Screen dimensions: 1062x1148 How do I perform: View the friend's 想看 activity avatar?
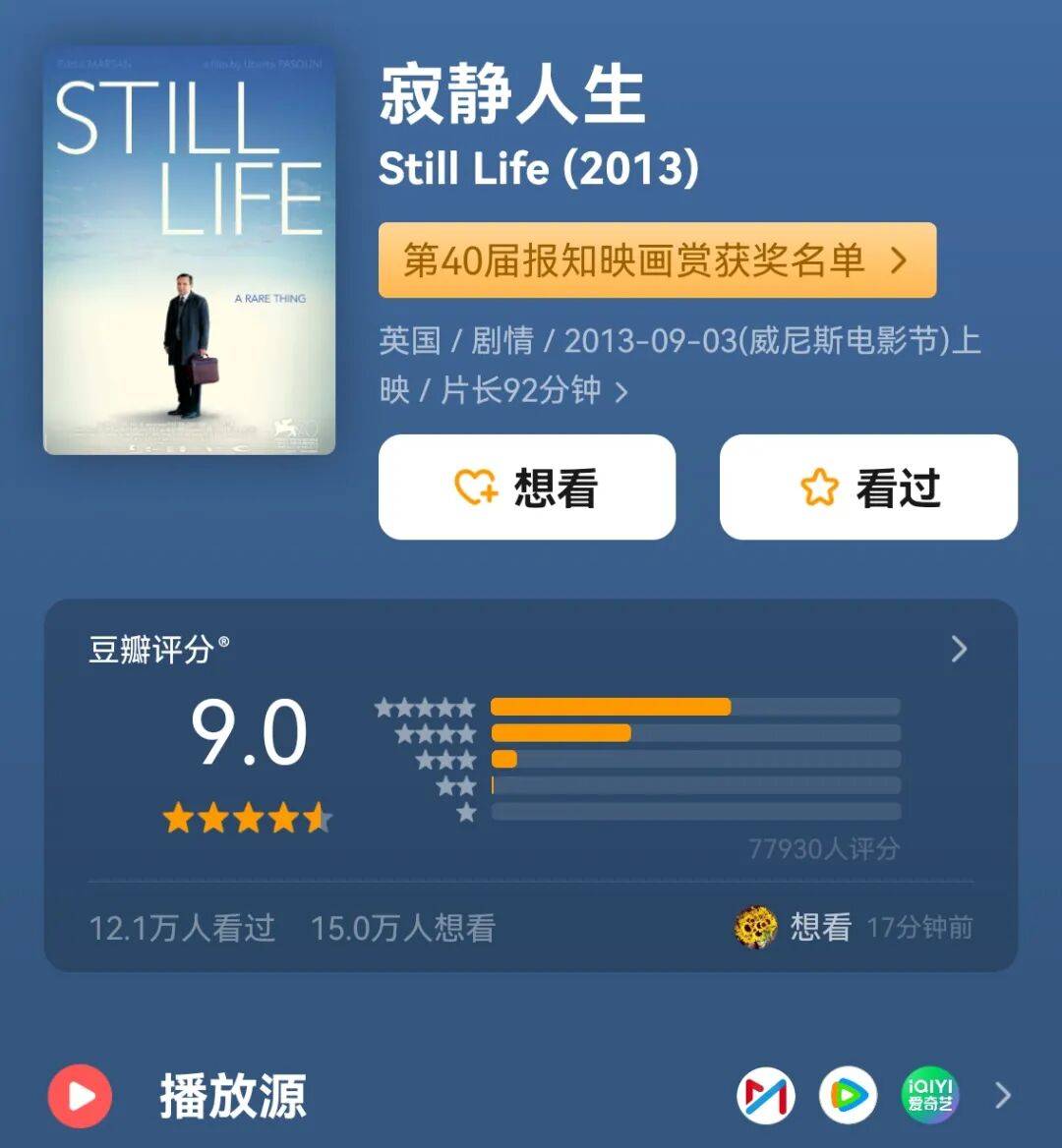756,927
